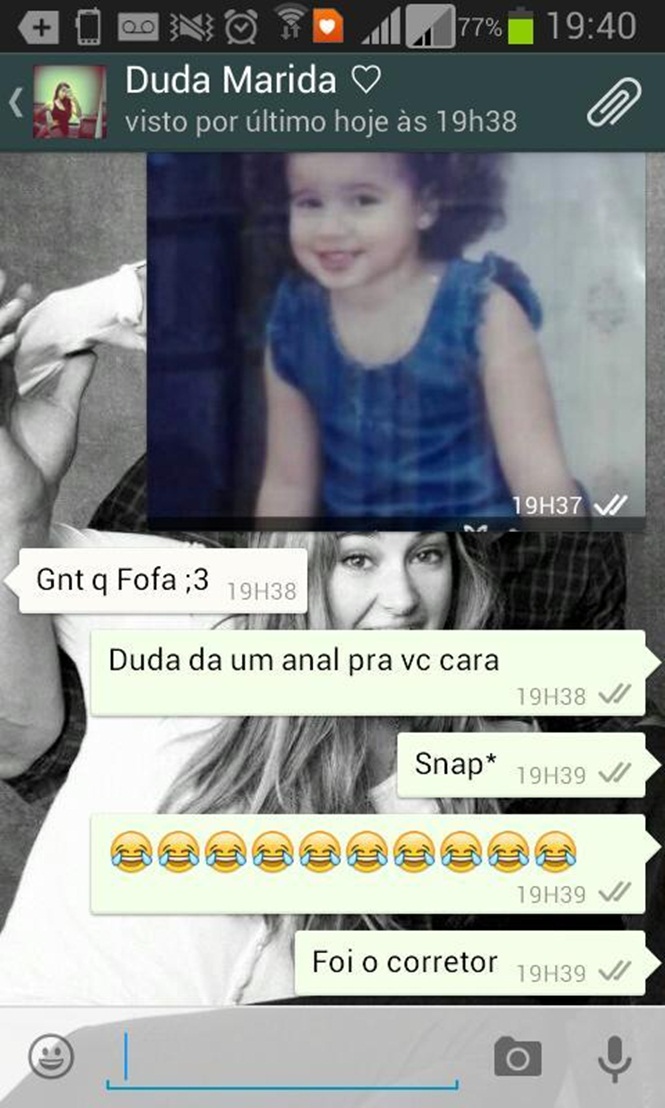This screenshot has width=665, height=1108.
Task: Go back using the header back arrow
Action: pos(16,102)
